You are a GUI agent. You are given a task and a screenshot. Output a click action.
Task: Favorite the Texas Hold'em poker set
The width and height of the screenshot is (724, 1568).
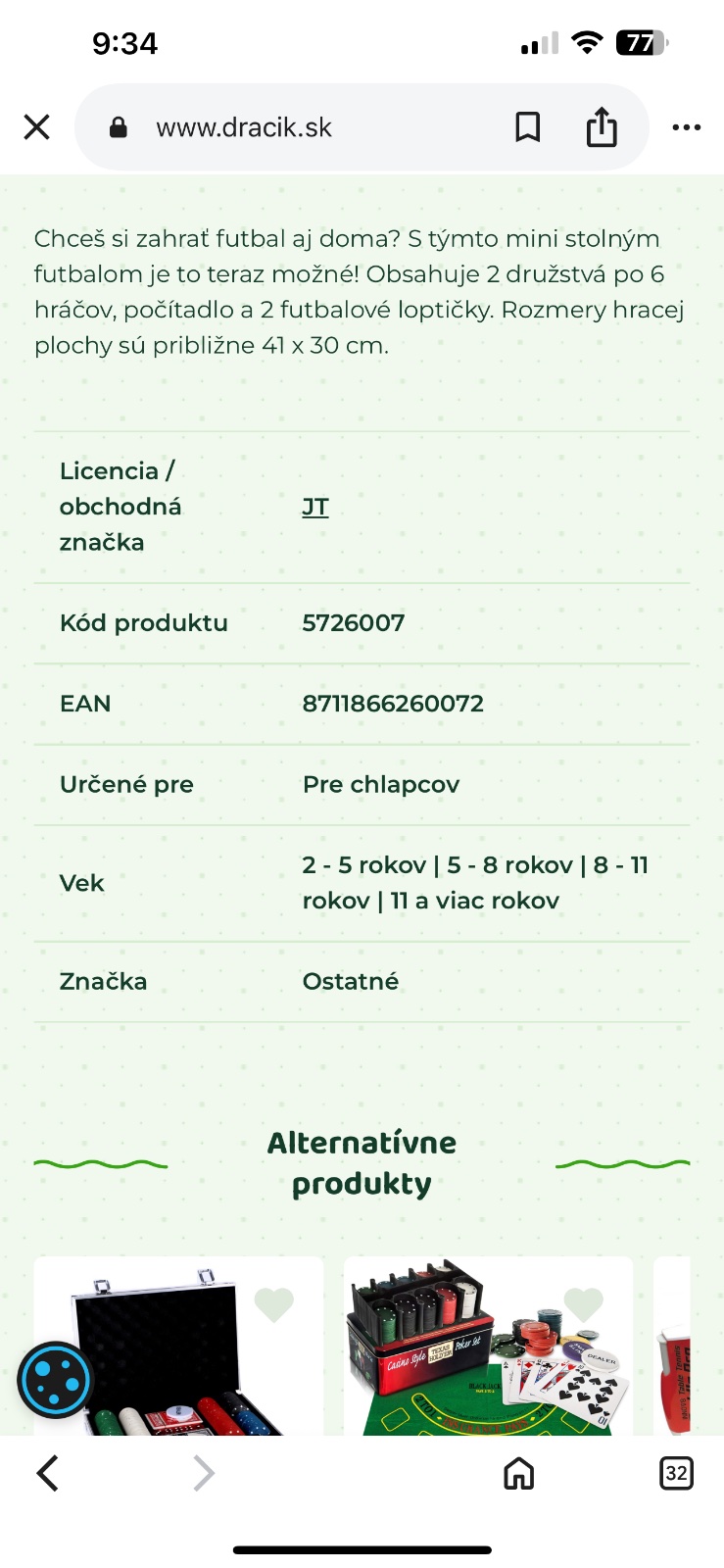point(583,1304)
